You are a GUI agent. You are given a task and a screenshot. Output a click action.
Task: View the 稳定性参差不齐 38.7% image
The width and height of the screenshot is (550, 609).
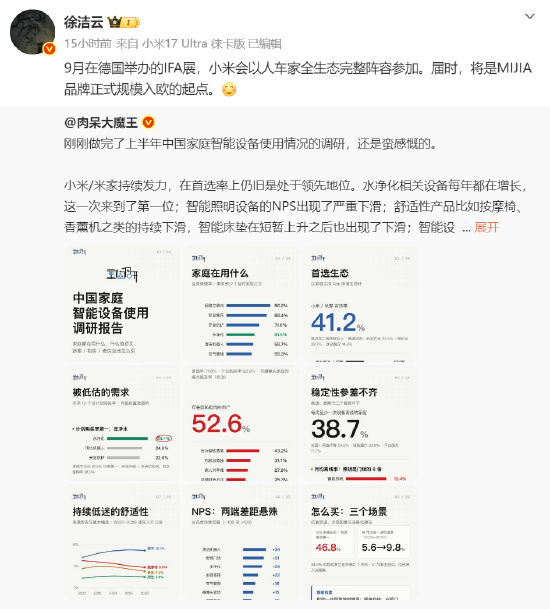coord(360,423)
